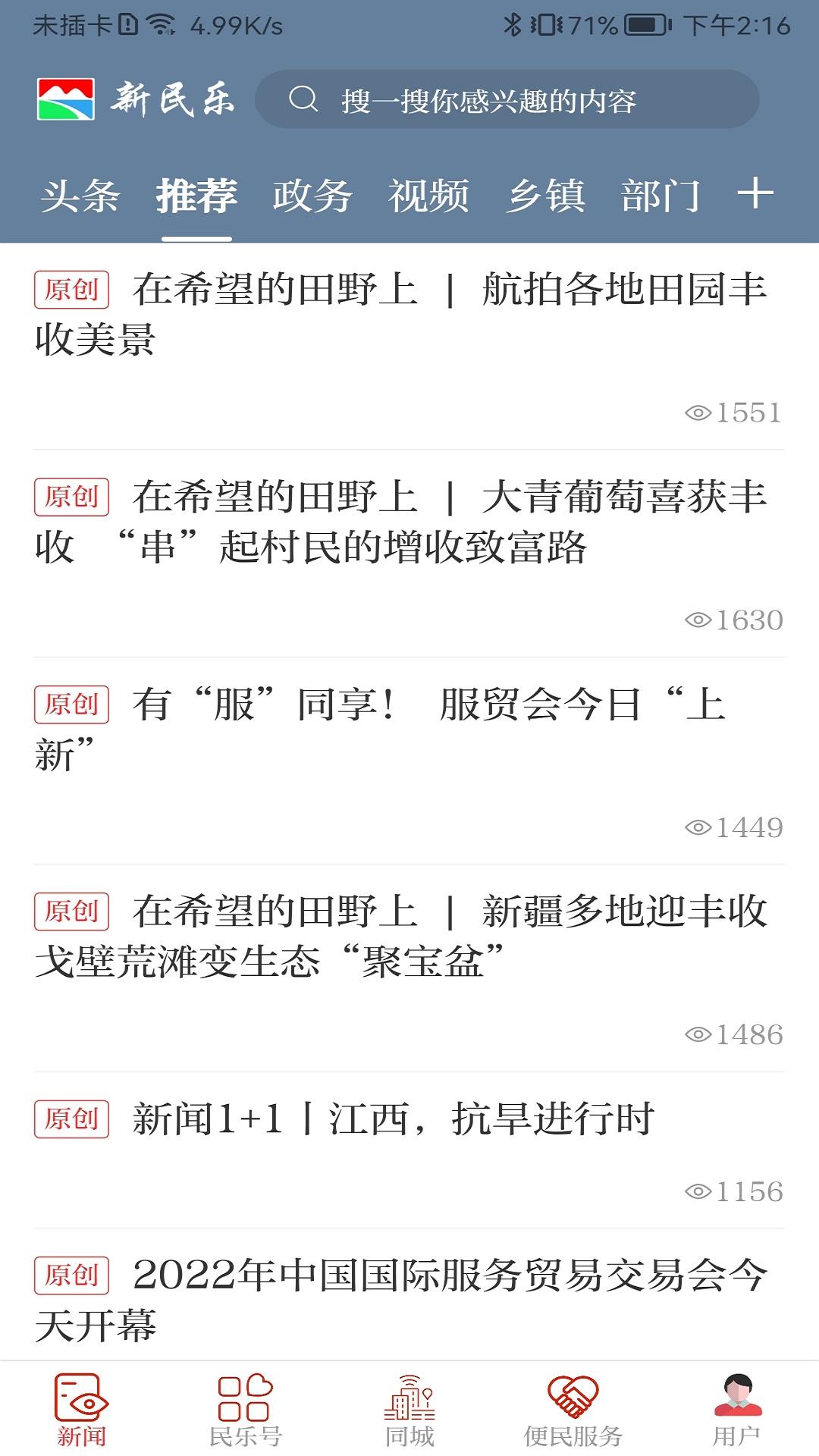Open the 大青葡萄喜获丰收 news story

[x=409, y=523]
